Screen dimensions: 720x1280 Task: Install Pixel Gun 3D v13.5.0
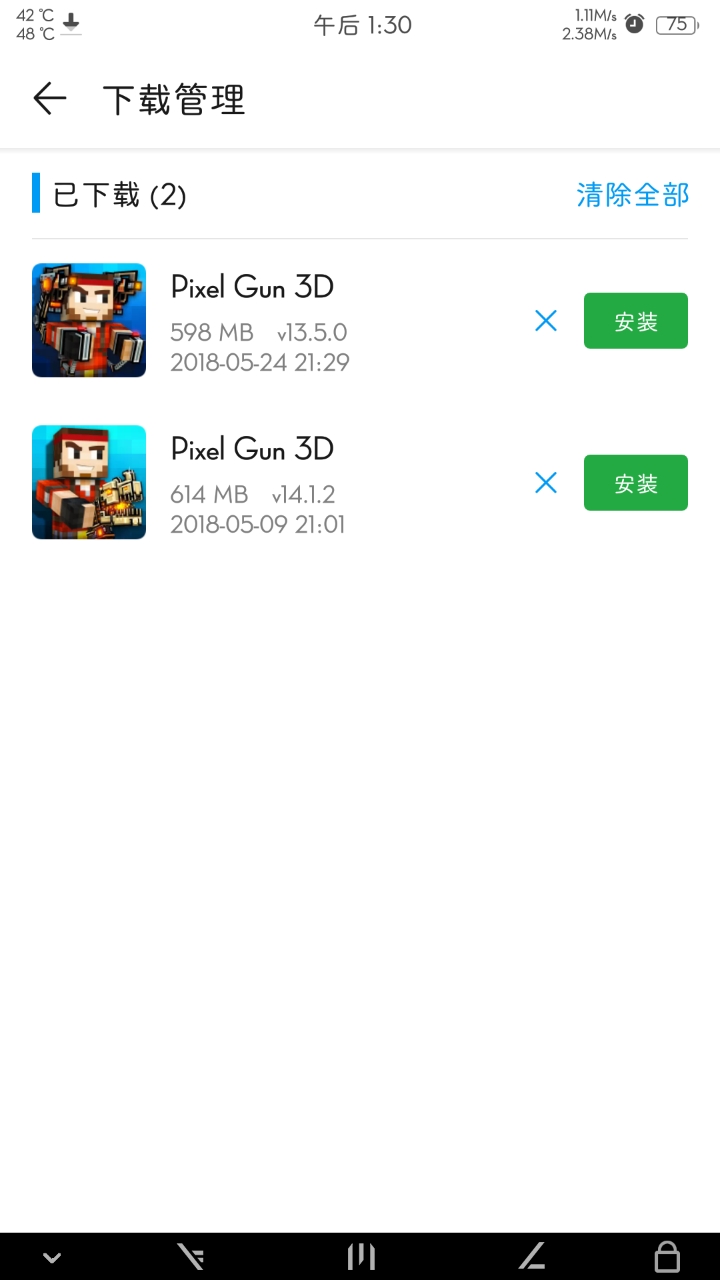click(636, 321)
